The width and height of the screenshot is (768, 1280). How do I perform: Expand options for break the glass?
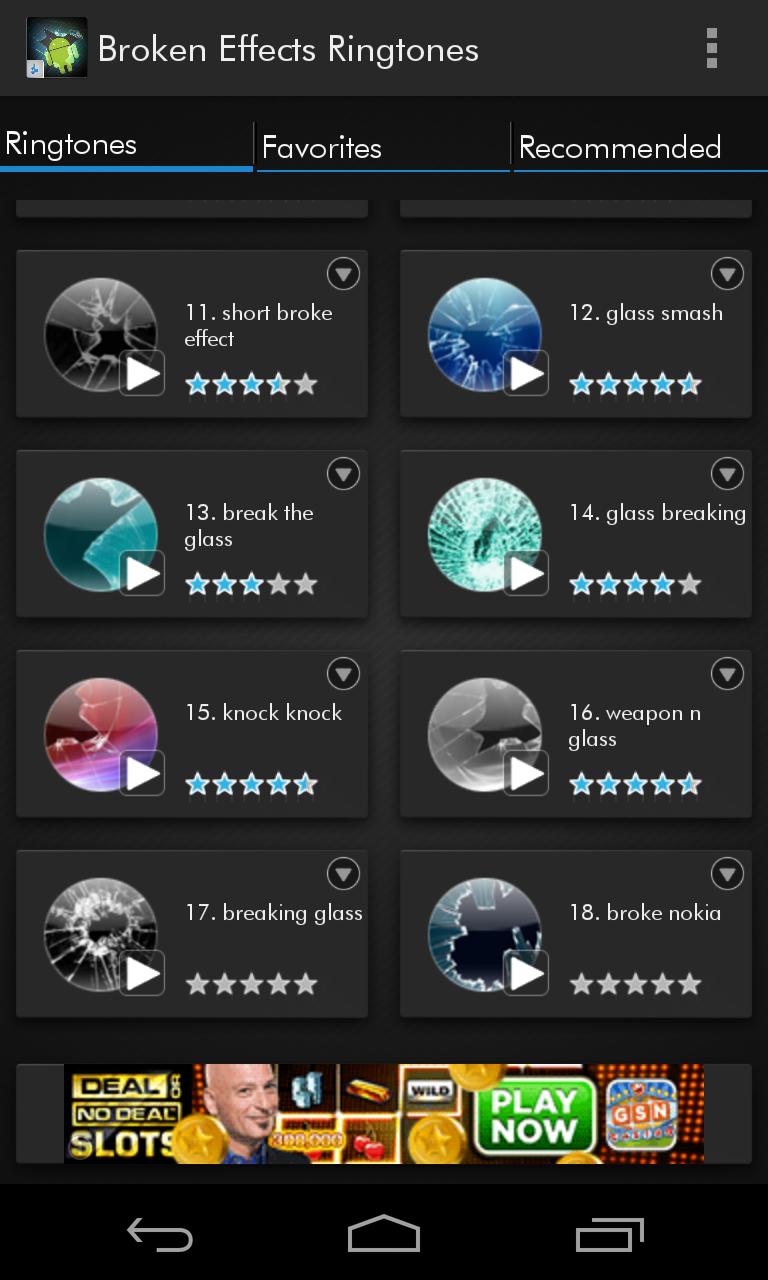(x=343, y=473)
